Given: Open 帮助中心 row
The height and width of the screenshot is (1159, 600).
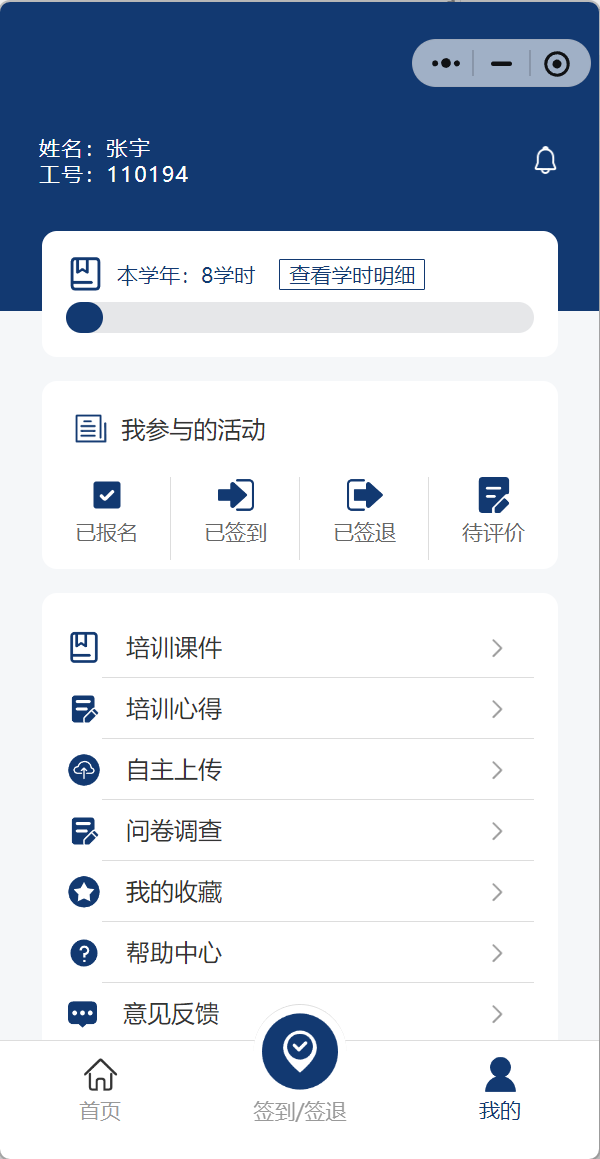Looking at the screenshot, I should [x=300, y=954].
